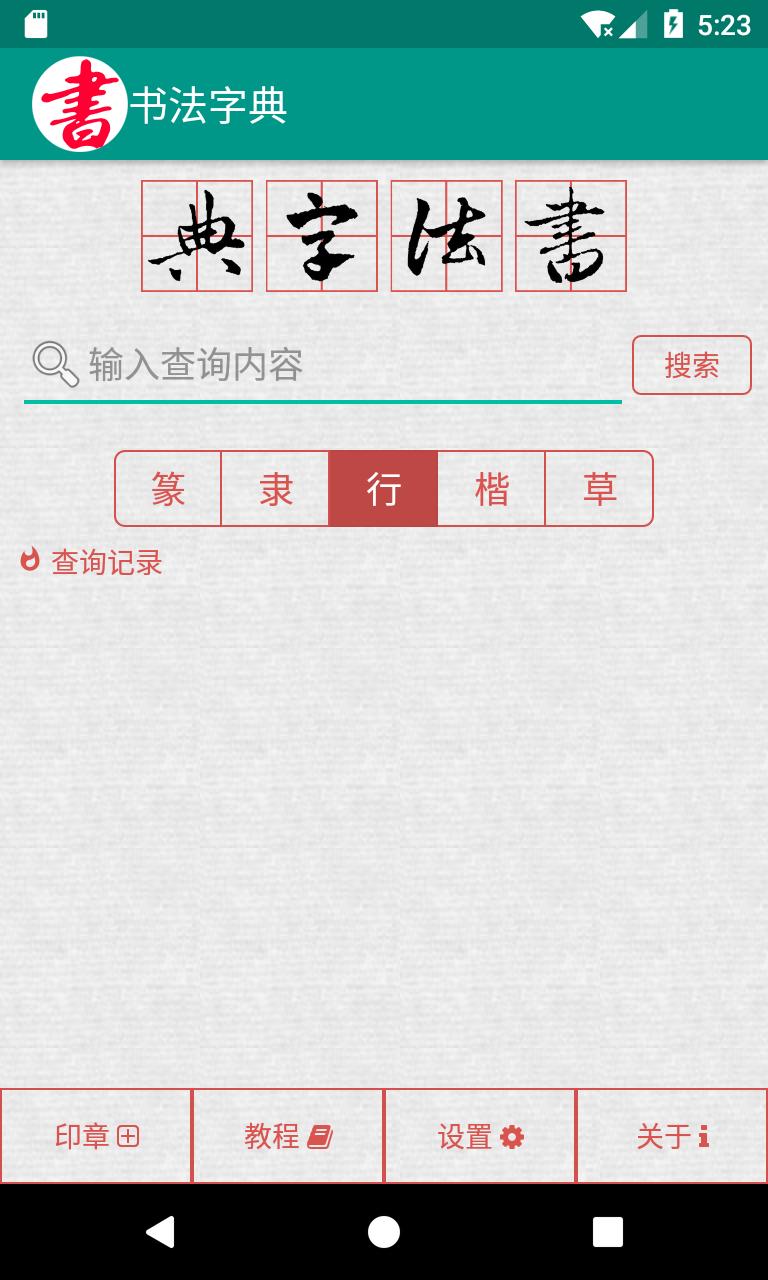Open the 教程 tutorial section
Image resolution: width=768 pixels, height=1280 pixels.
point(288,1136)
